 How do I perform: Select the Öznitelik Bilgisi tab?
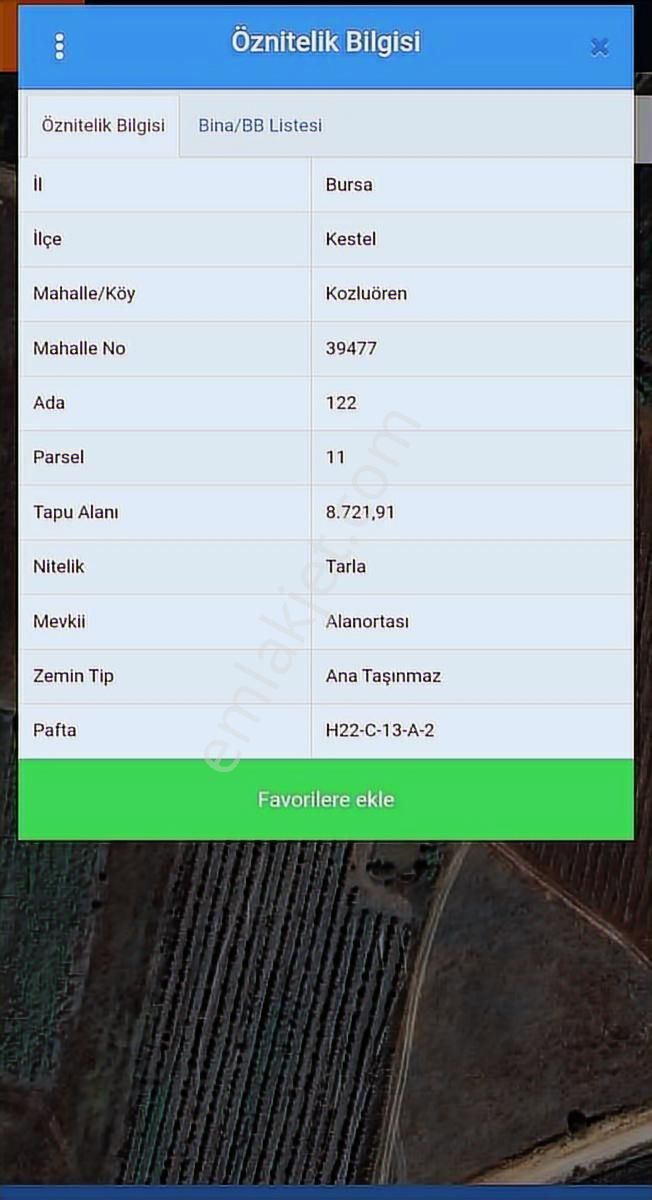(x=103, y=126)
